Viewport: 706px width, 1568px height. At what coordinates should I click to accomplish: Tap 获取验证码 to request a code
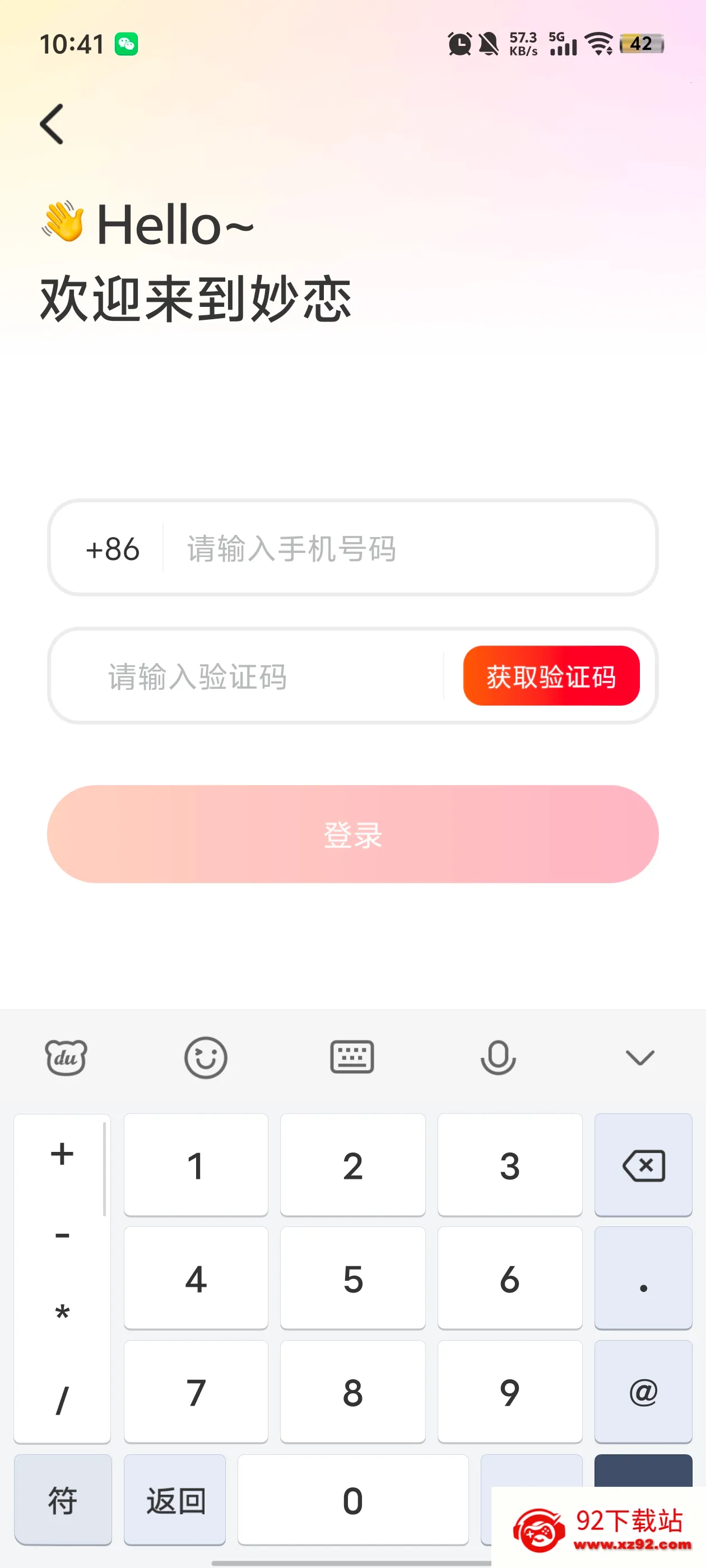point(551,676)
